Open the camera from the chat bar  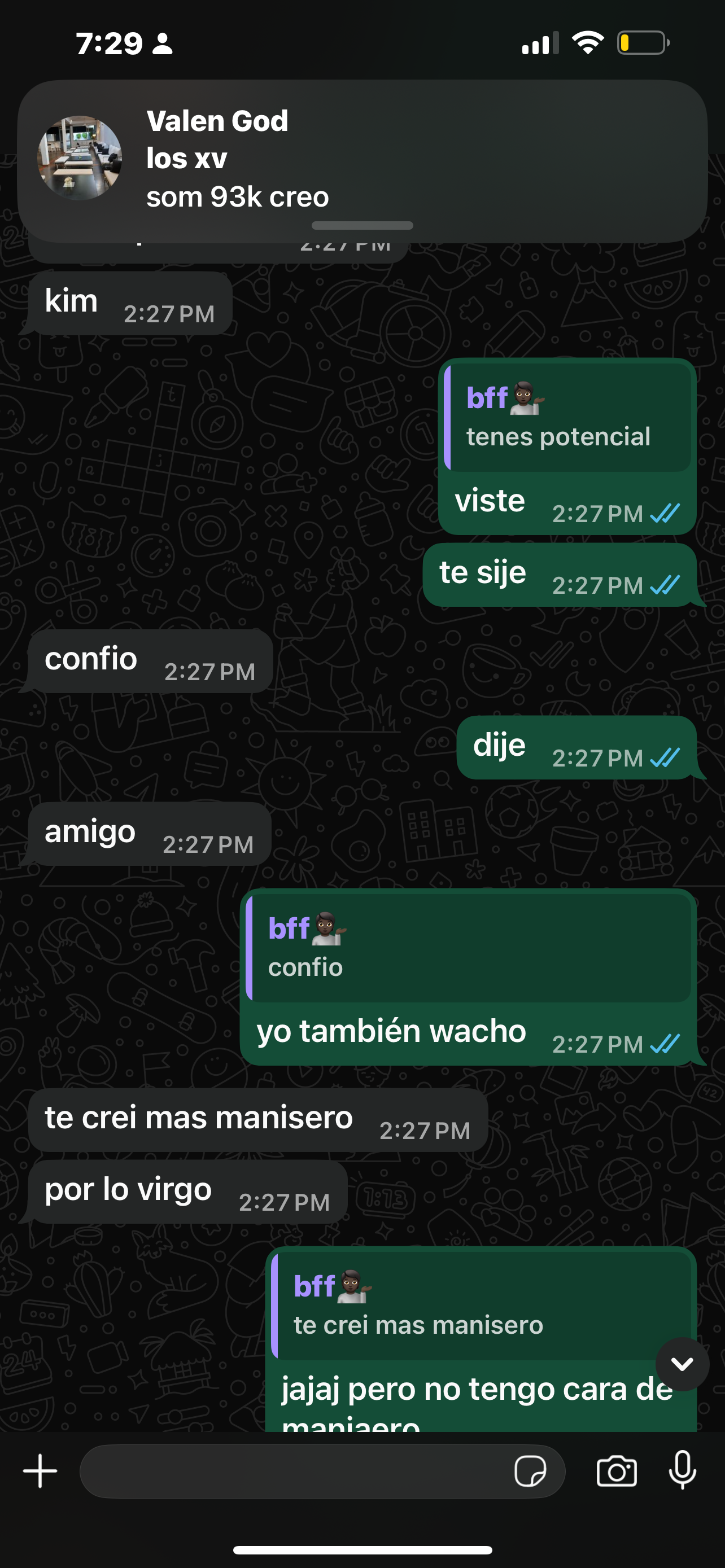tap(616, 1471)
